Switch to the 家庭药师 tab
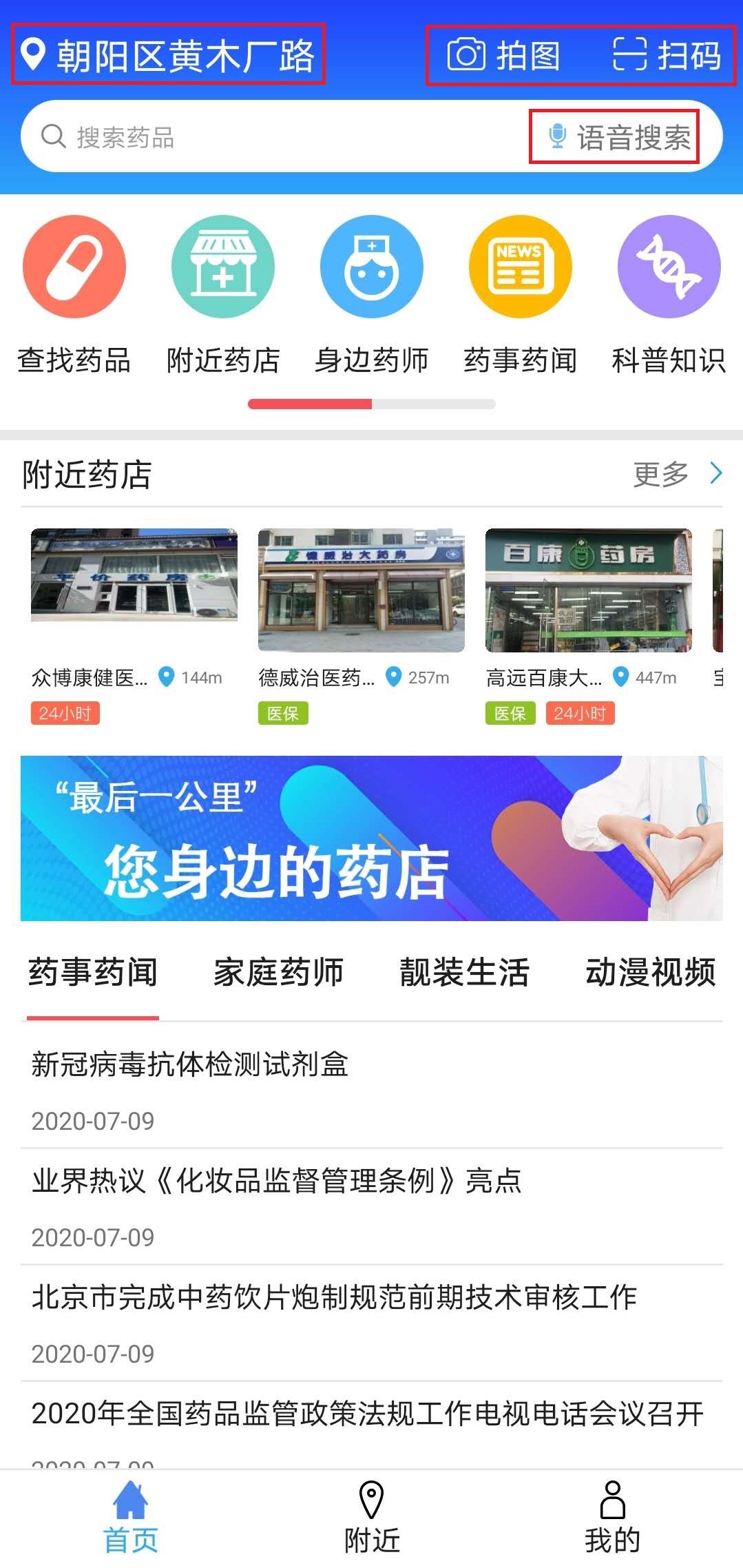The width and height of the screenshot is (743, 1568). coord(278,972)
